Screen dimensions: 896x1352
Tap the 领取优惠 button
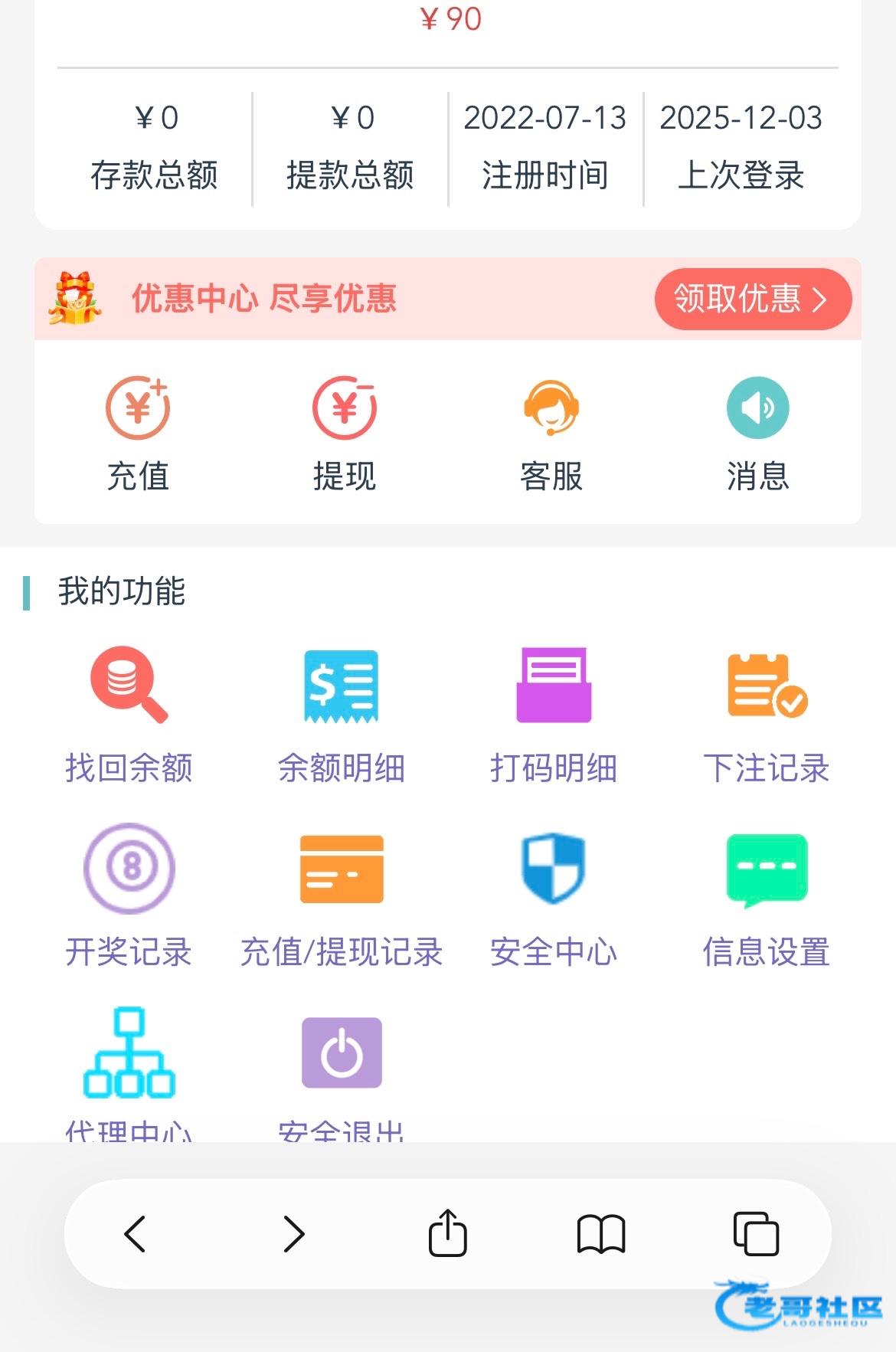coord(752,299)
